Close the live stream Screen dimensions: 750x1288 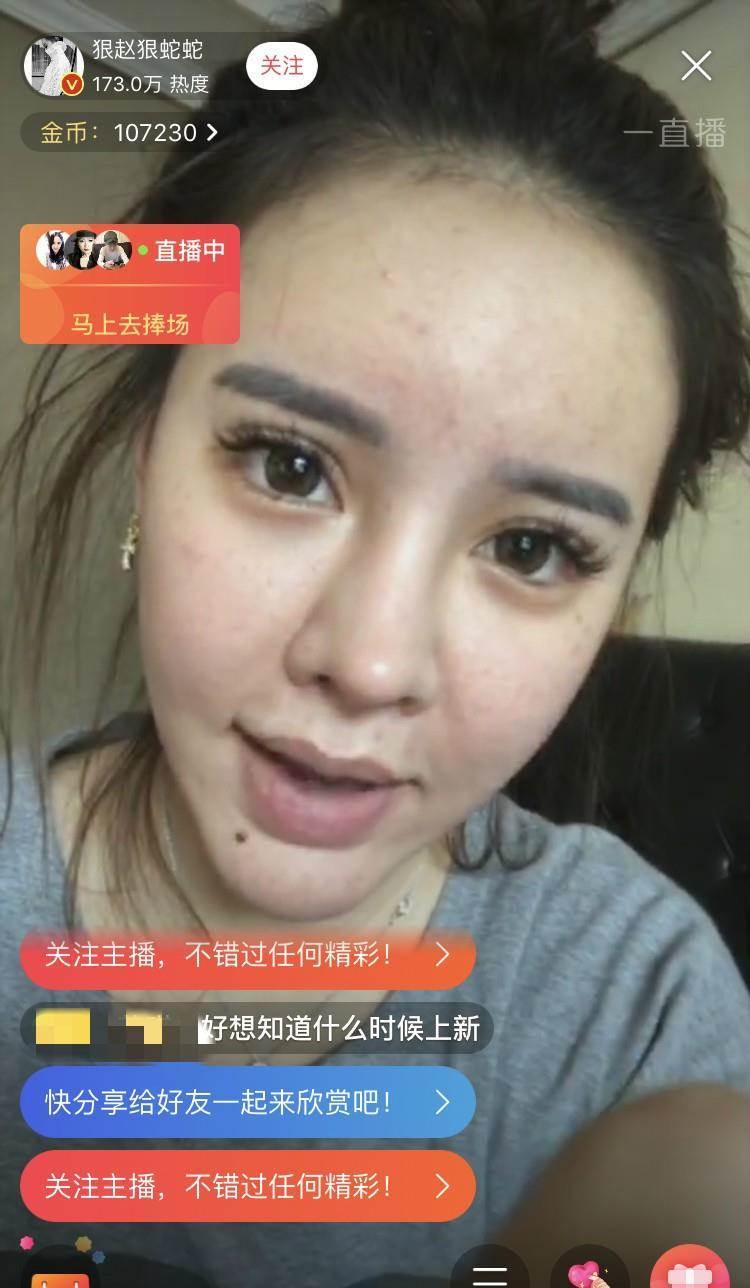(696, 66)
